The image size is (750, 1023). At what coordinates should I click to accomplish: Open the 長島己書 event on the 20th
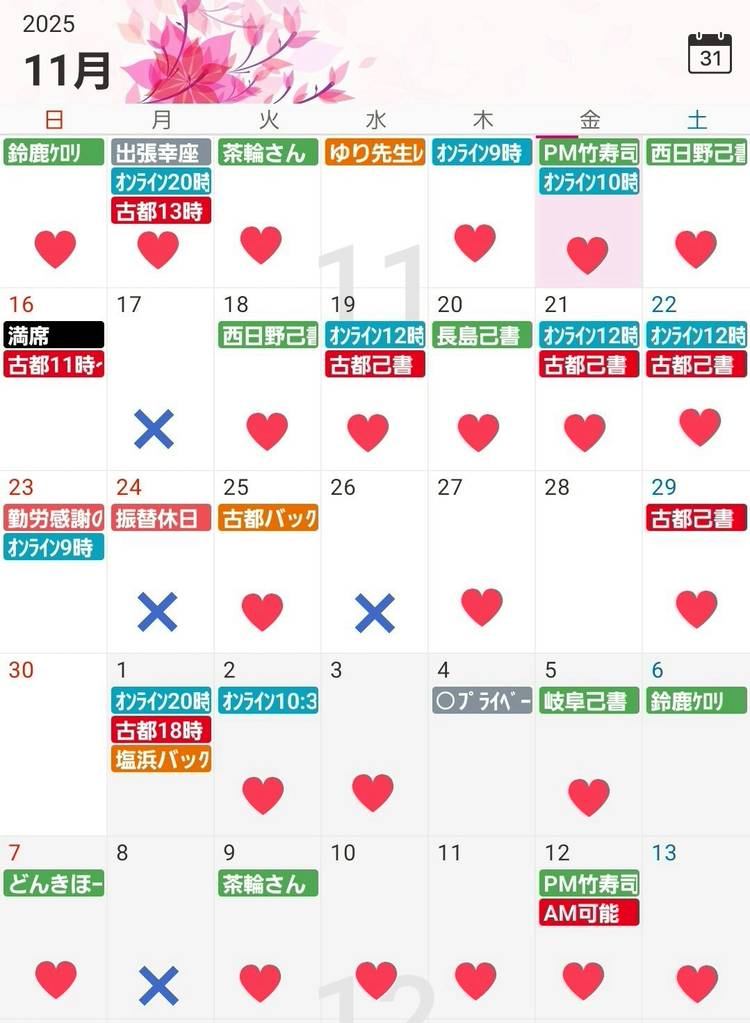click(x=482, y=335)
